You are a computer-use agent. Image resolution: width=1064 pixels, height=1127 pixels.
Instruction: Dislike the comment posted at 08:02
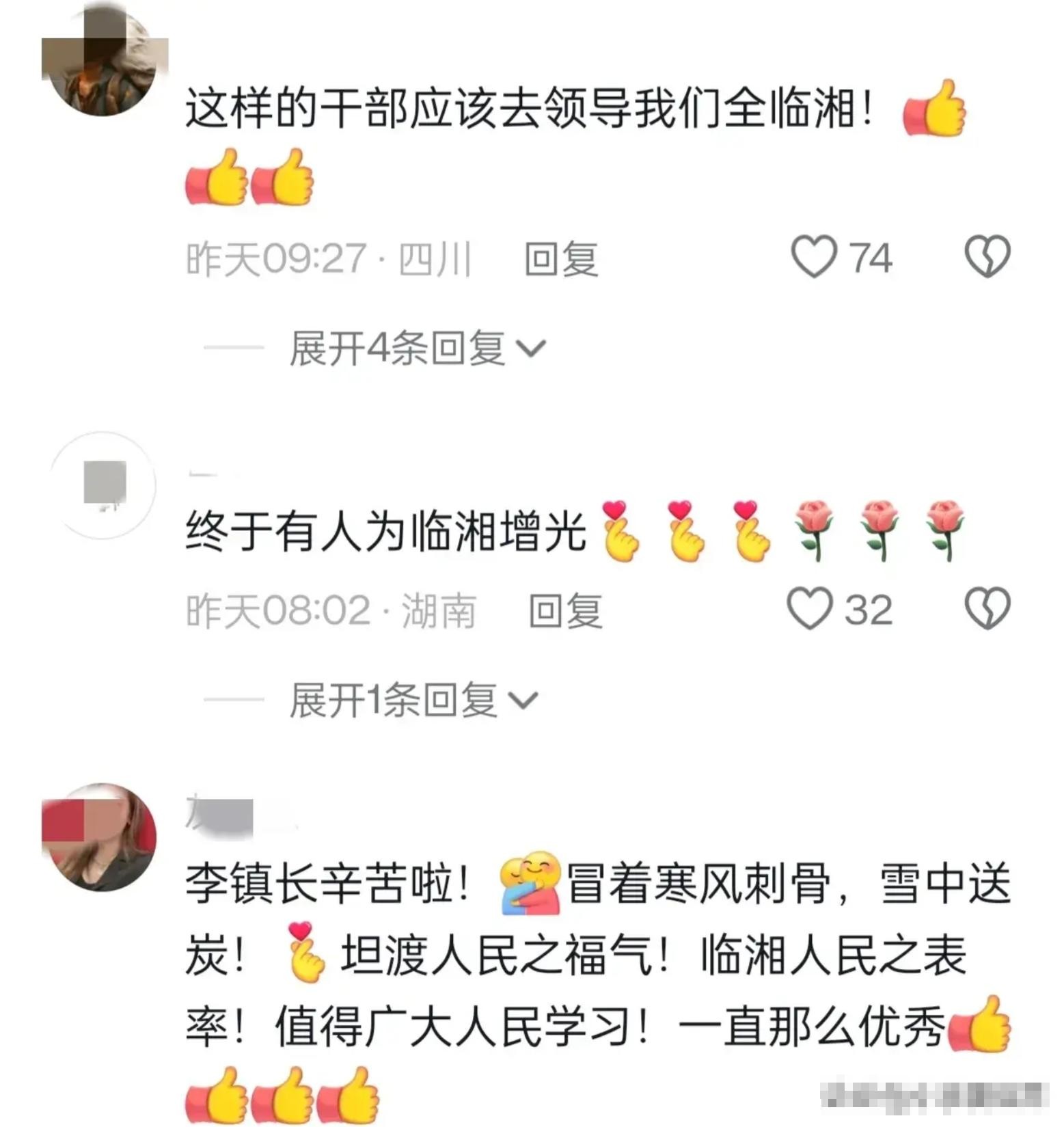pyautogui.click(x=987, y=609)
